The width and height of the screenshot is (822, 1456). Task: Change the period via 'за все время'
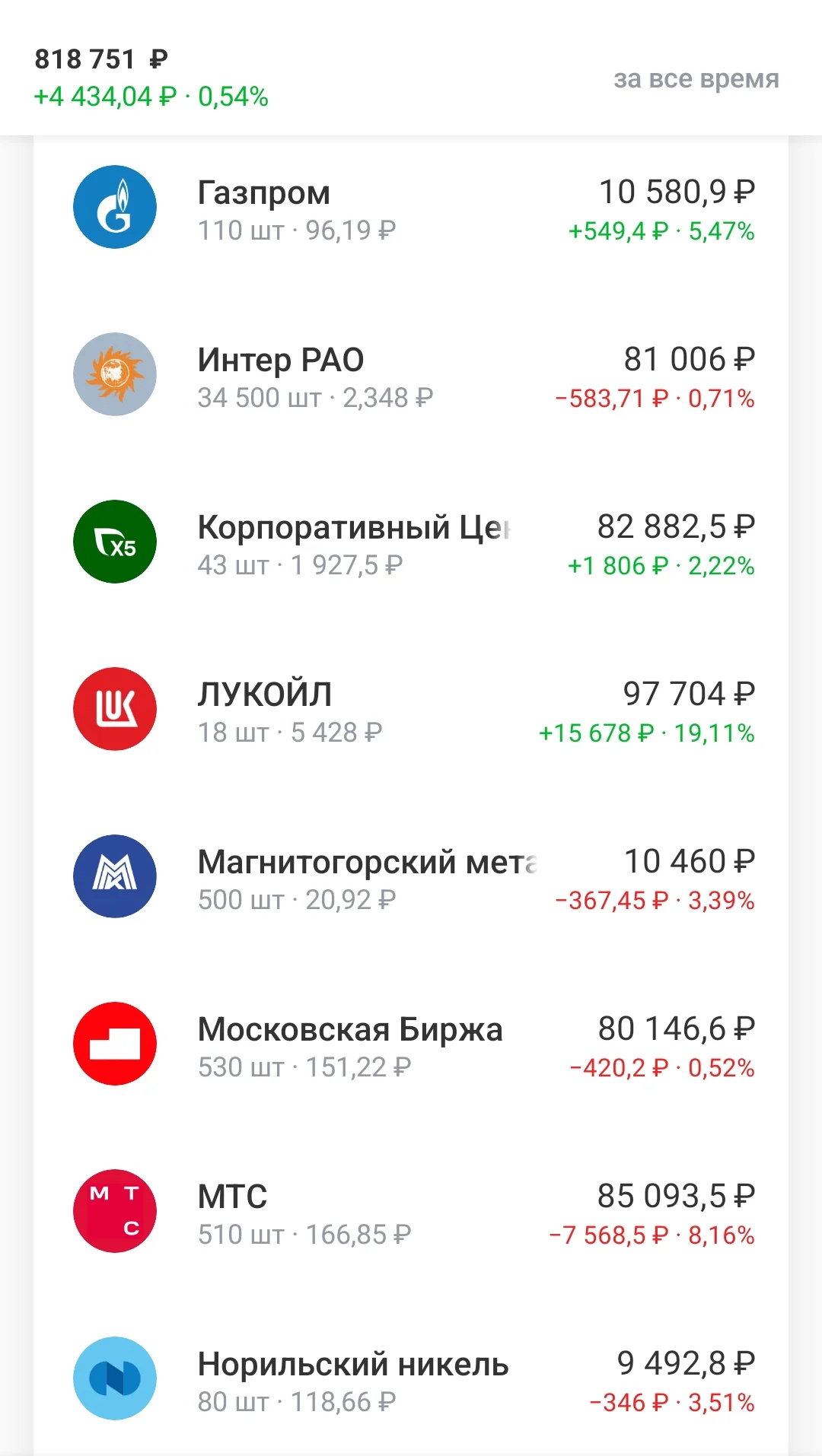[696, 79]
